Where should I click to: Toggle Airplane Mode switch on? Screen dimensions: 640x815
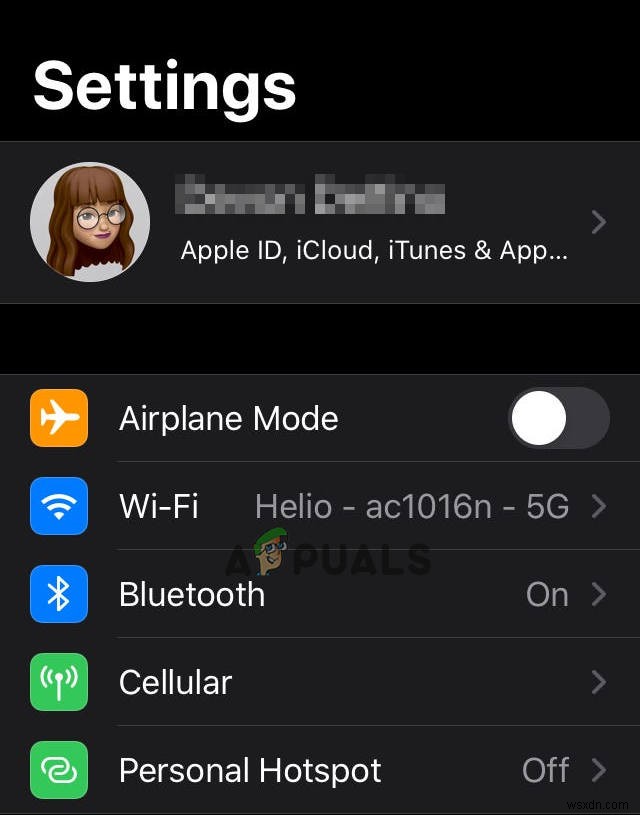click(x=558, y=418)
